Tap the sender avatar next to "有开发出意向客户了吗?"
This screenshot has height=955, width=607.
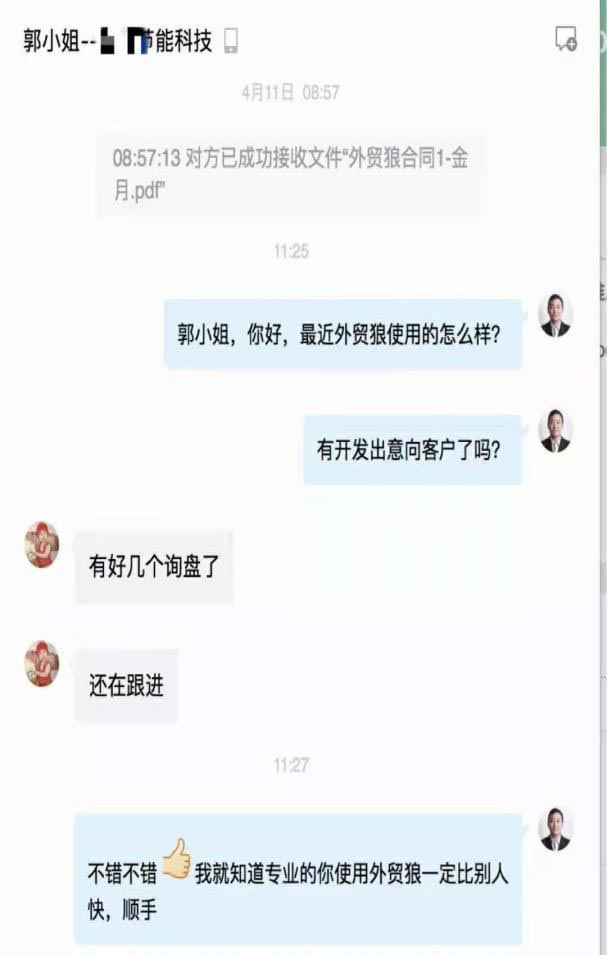pos(555,431)
